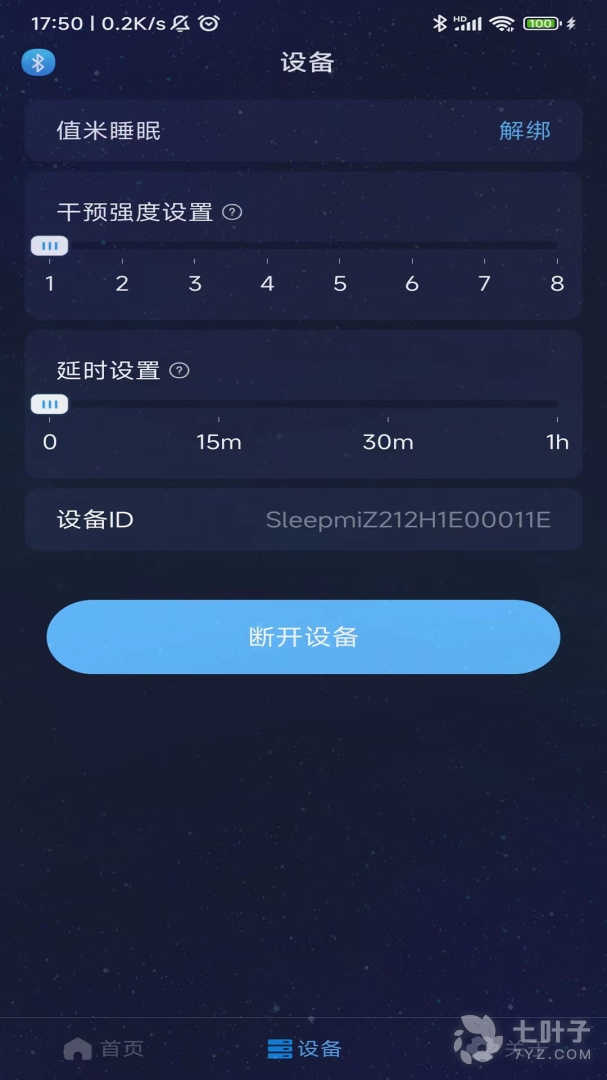Image resolution: width=607 pixels, height=1080 pixels.
Task: Switch to the 首页 tab
Action: pyautogui.click(x=103, y=1048)
